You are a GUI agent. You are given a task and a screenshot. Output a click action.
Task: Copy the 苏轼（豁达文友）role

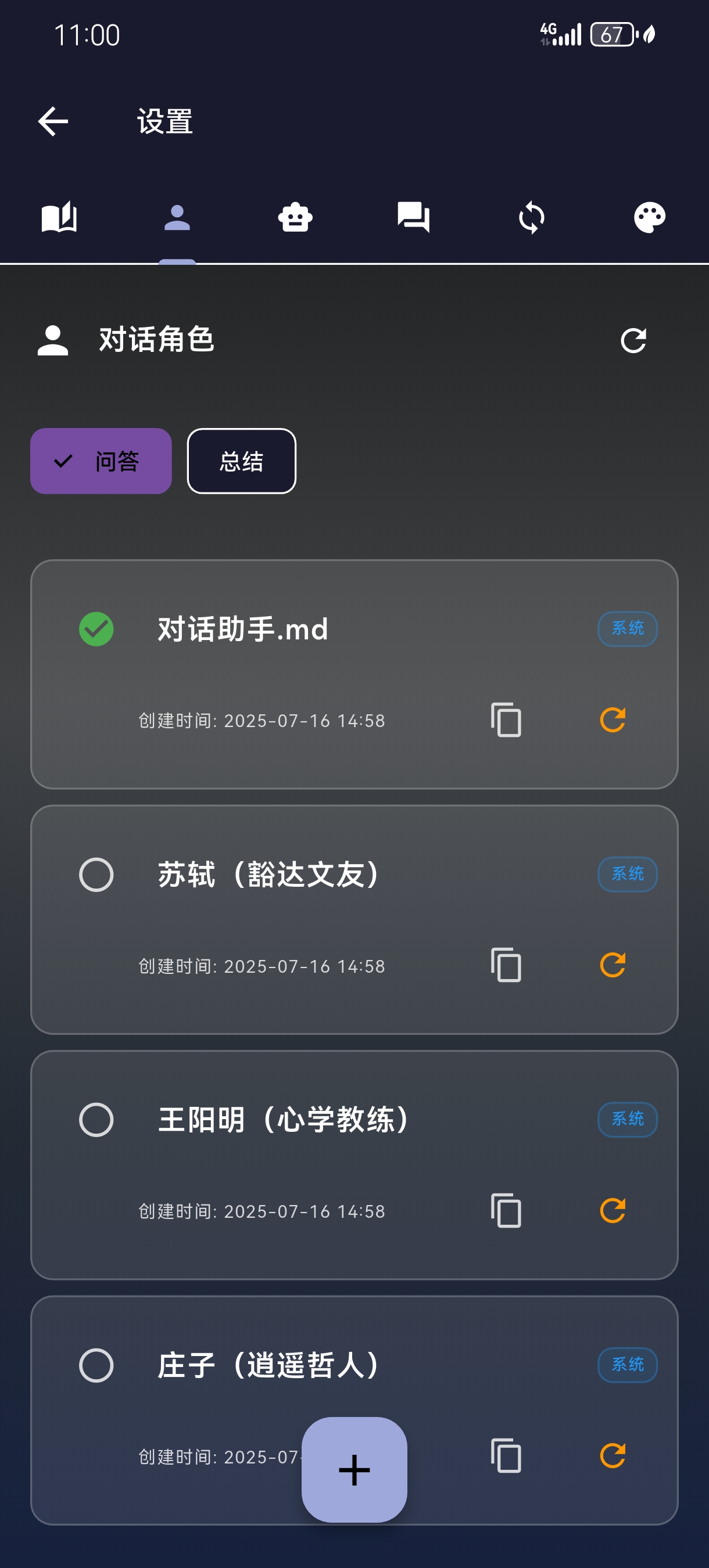coord(506,965)
